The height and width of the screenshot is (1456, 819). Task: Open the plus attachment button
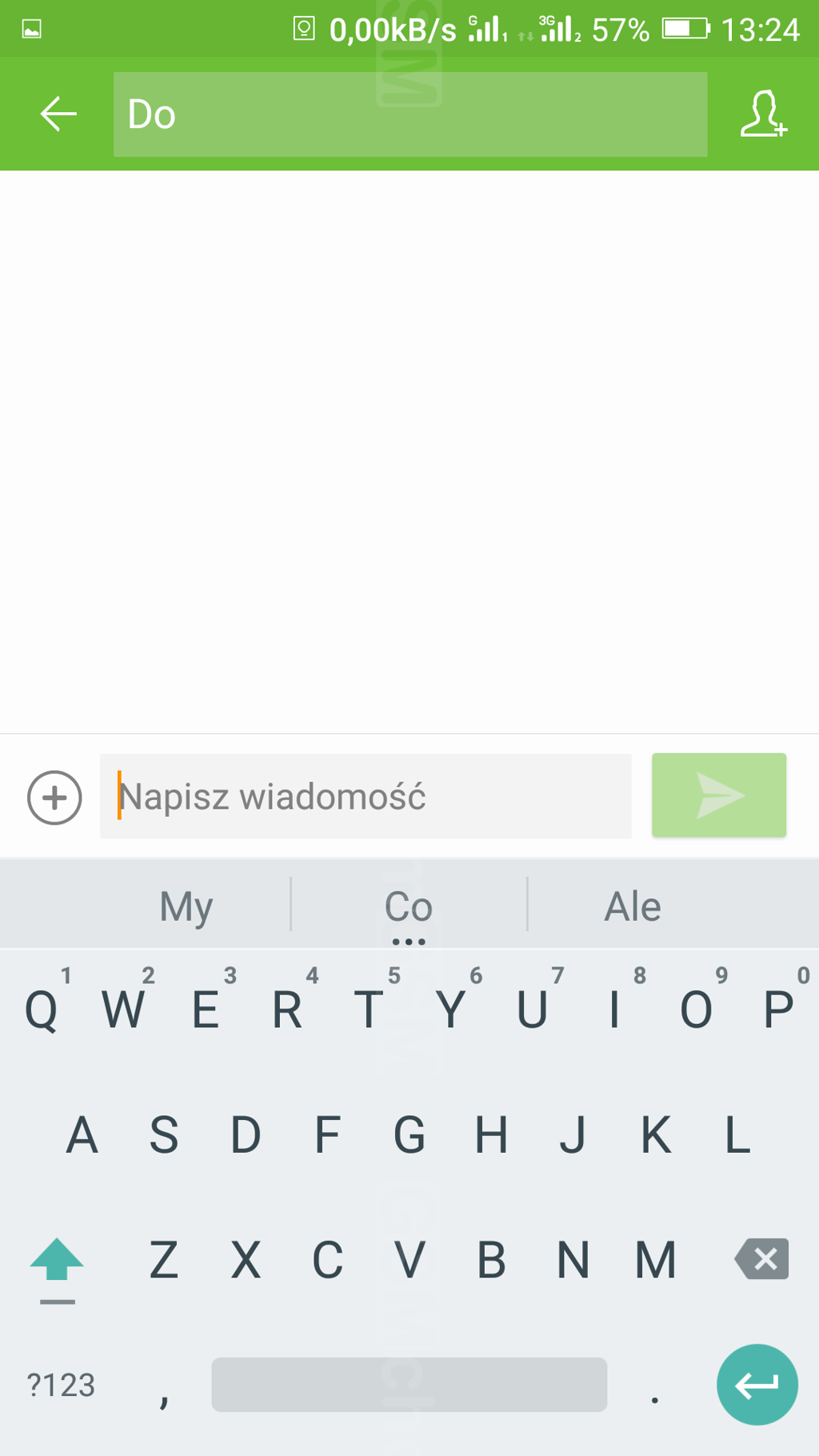coord(54,798)
